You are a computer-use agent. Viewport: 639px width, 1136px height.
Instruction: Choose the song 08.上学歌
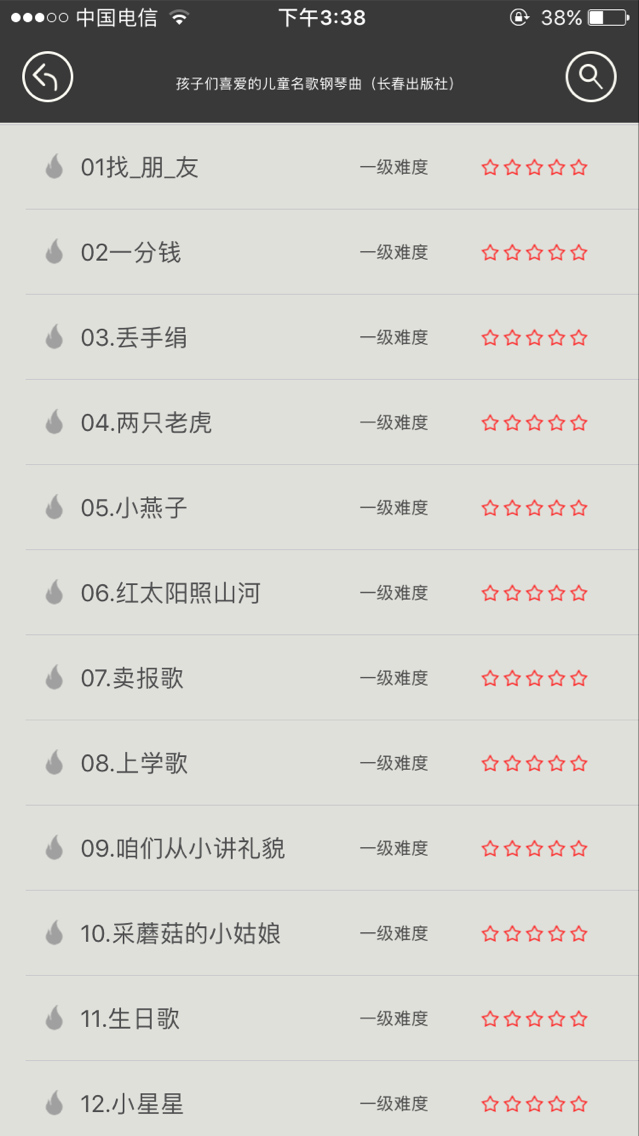(x=134, y=763)
